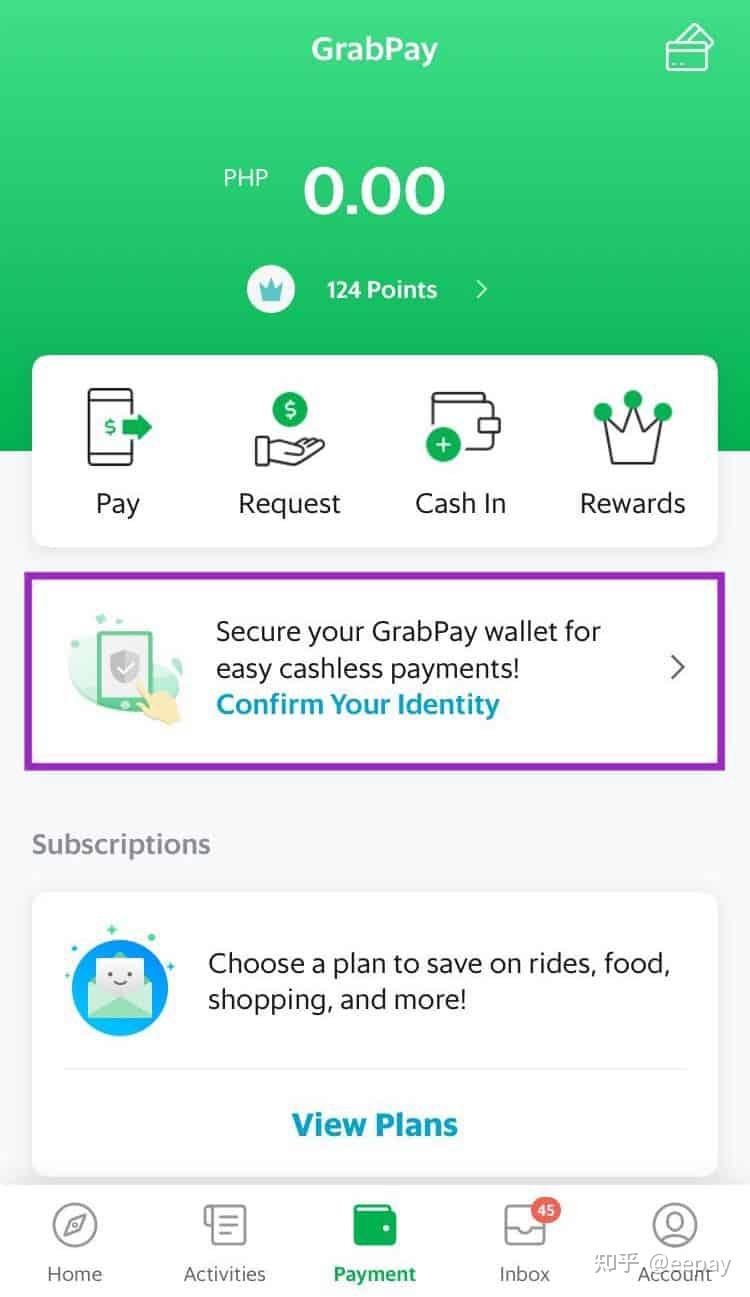Select the Pay icon

tap(118, 425)
